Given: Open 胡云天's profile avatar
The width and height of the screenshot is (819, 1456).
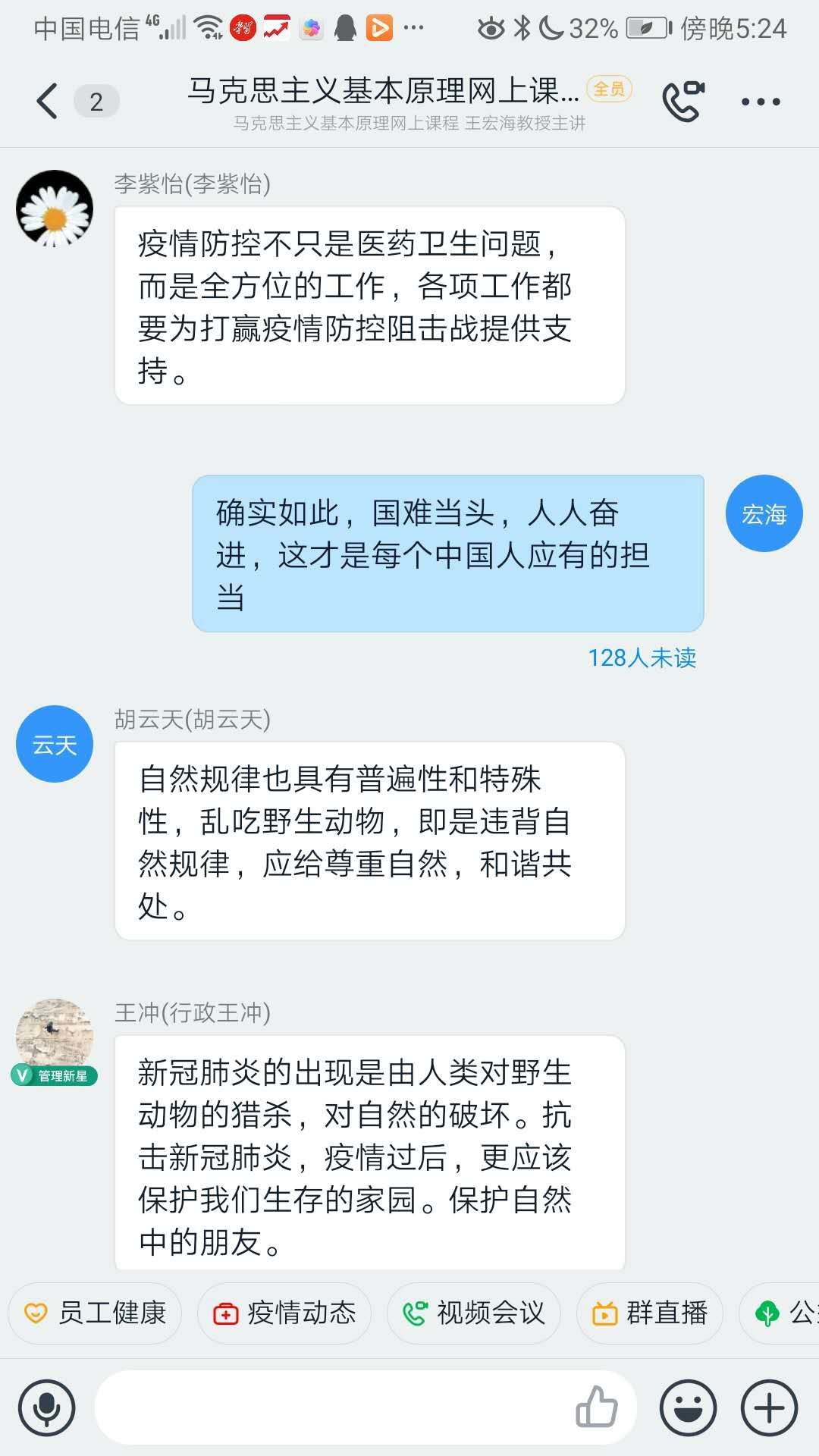Looking at the screenshot, I should (x=55, y=744).
